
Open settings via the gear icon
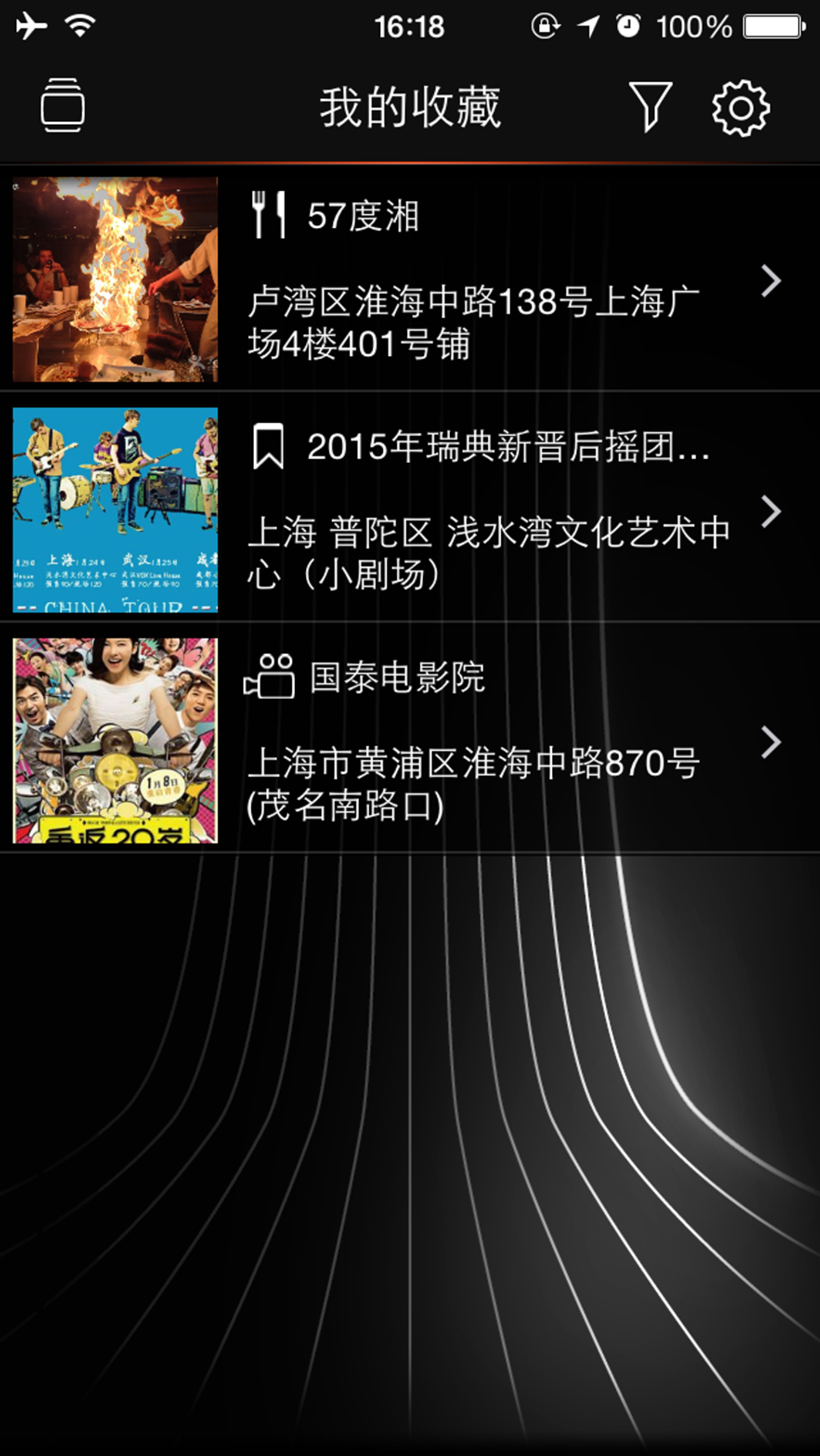[x=741, y=108]
